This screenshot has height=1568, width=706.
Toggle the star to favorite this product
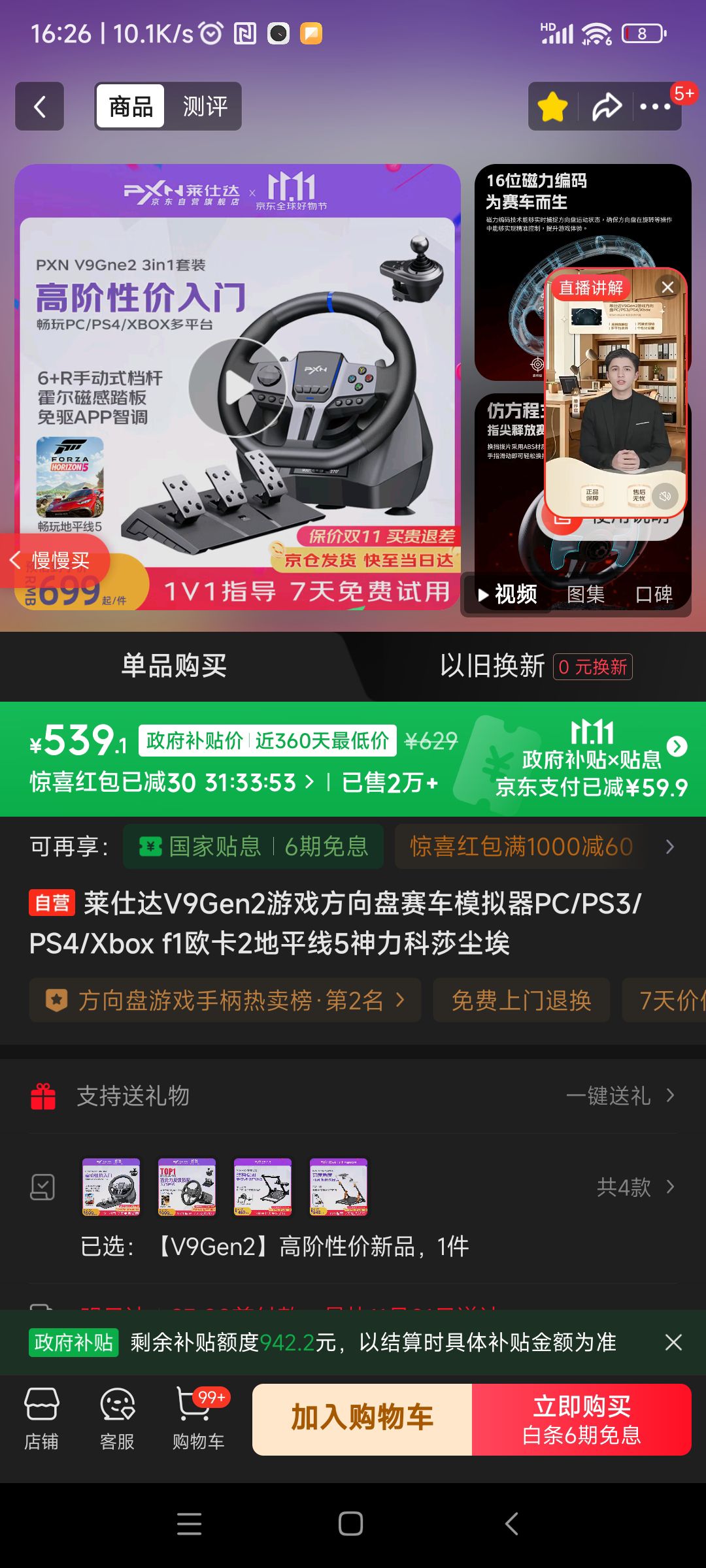tap(552, 106)
